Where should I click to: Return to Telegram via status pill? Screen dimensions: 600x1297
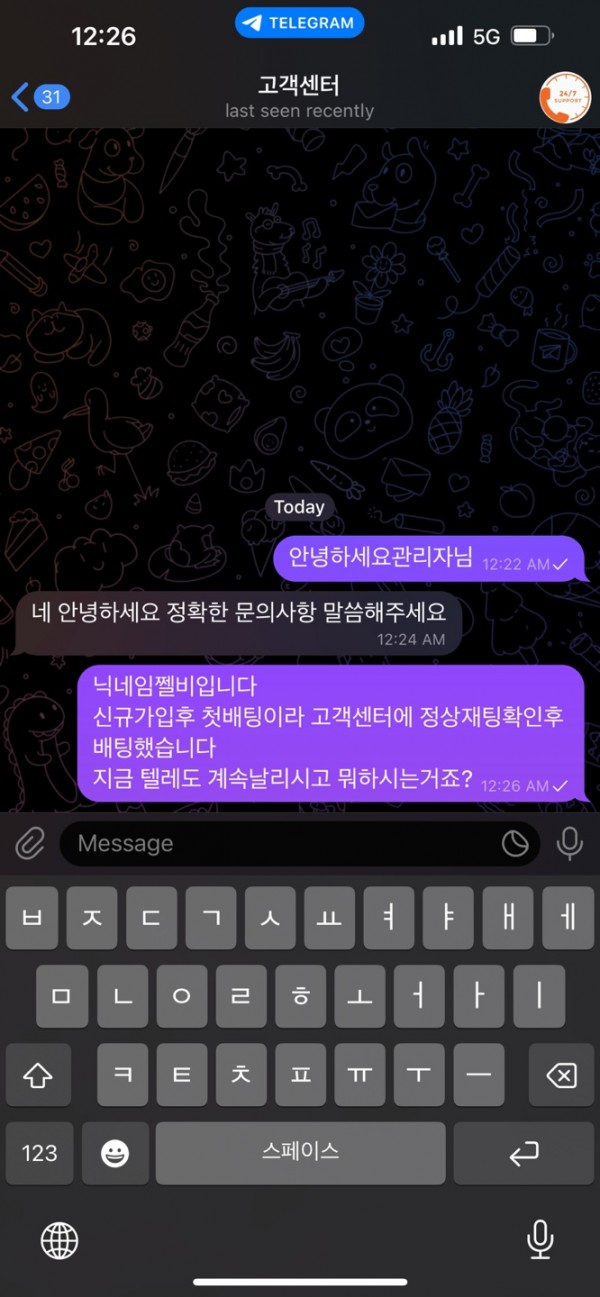pyautogui.click(x=299, y=22)
